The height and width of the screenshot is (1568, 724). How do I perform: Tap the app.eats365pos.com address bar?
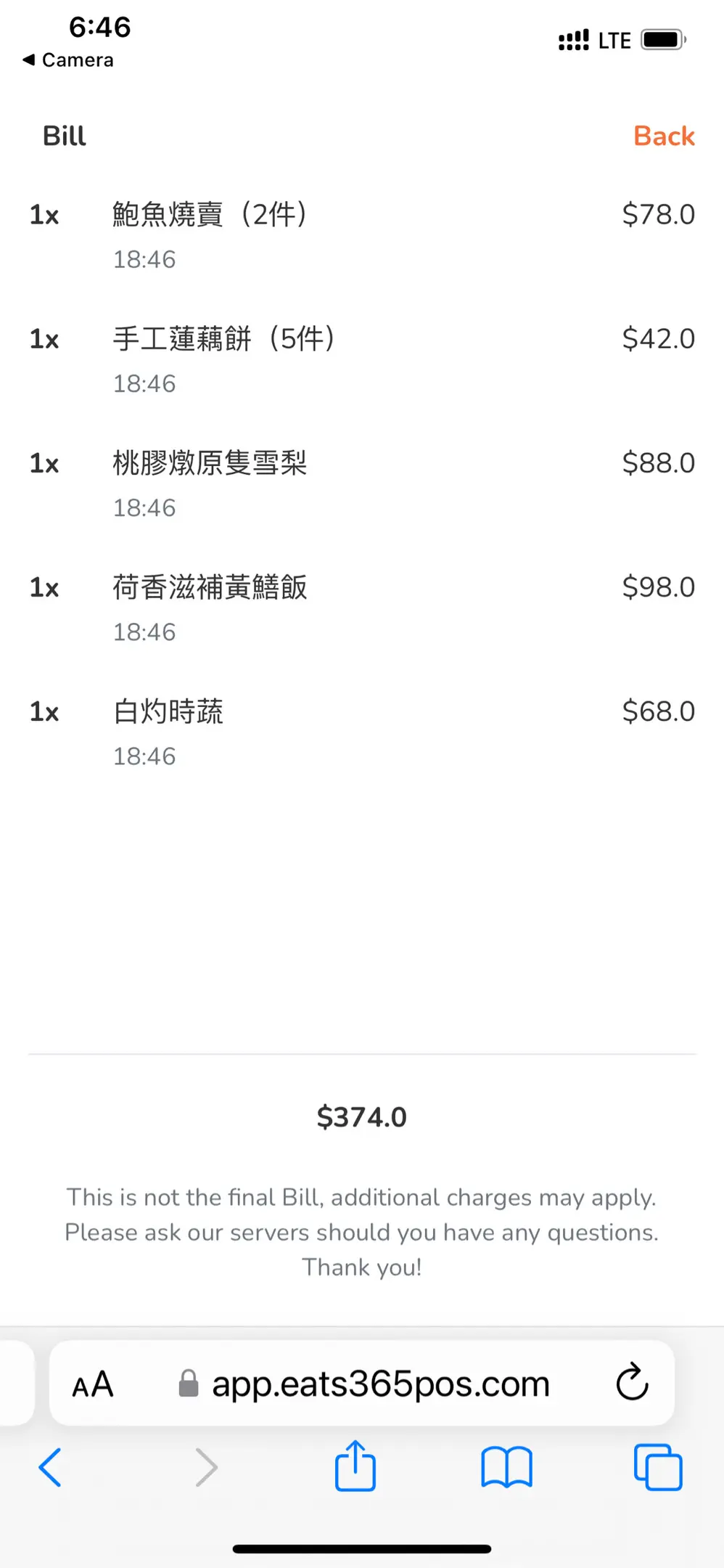(363, 1384)
